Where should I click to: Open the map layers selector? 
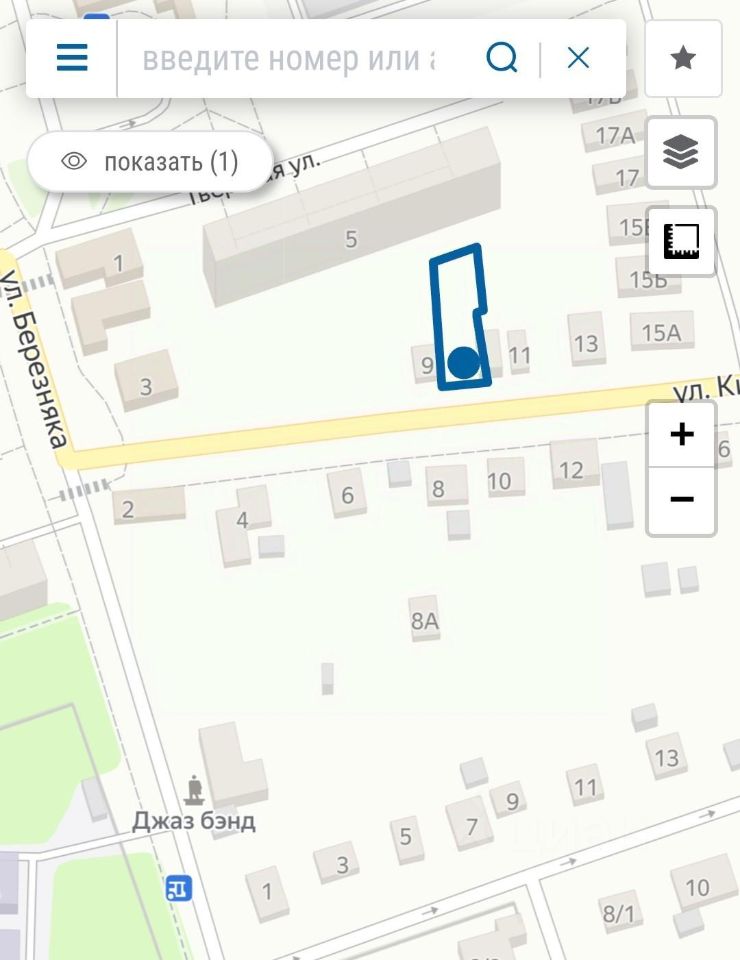coord(681,153)
